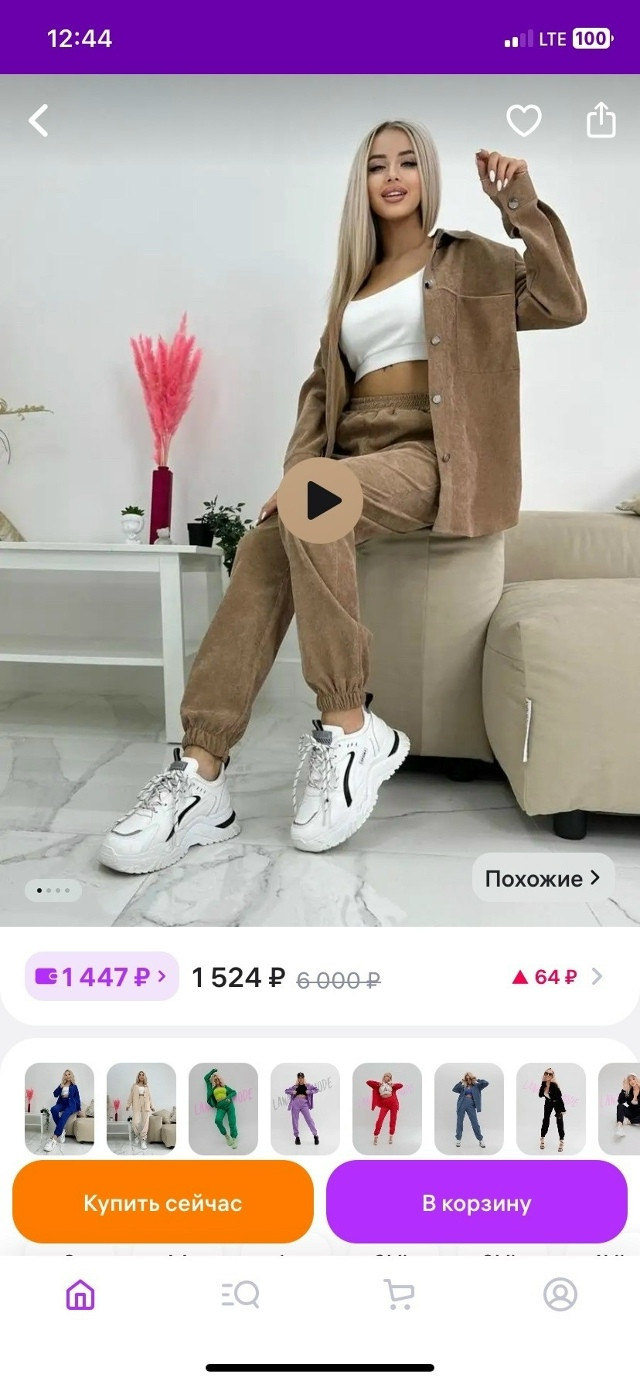Select the denim blue suit variant
The image size is (640, 1384).
tap(469, 1109)
